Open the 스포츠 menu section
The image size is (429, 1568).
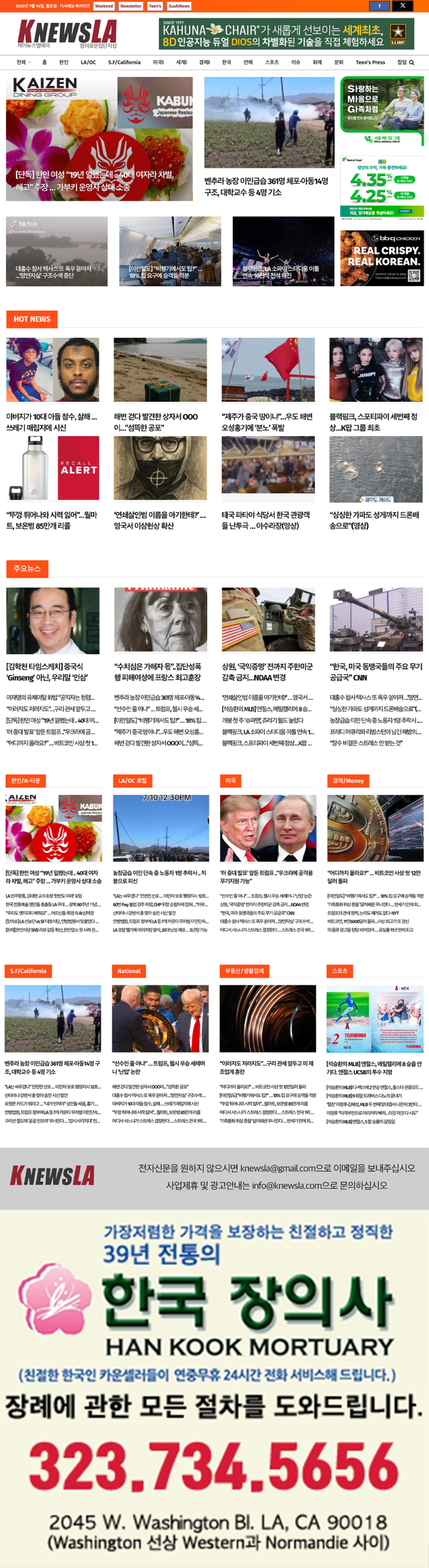[x=271, y=62]
